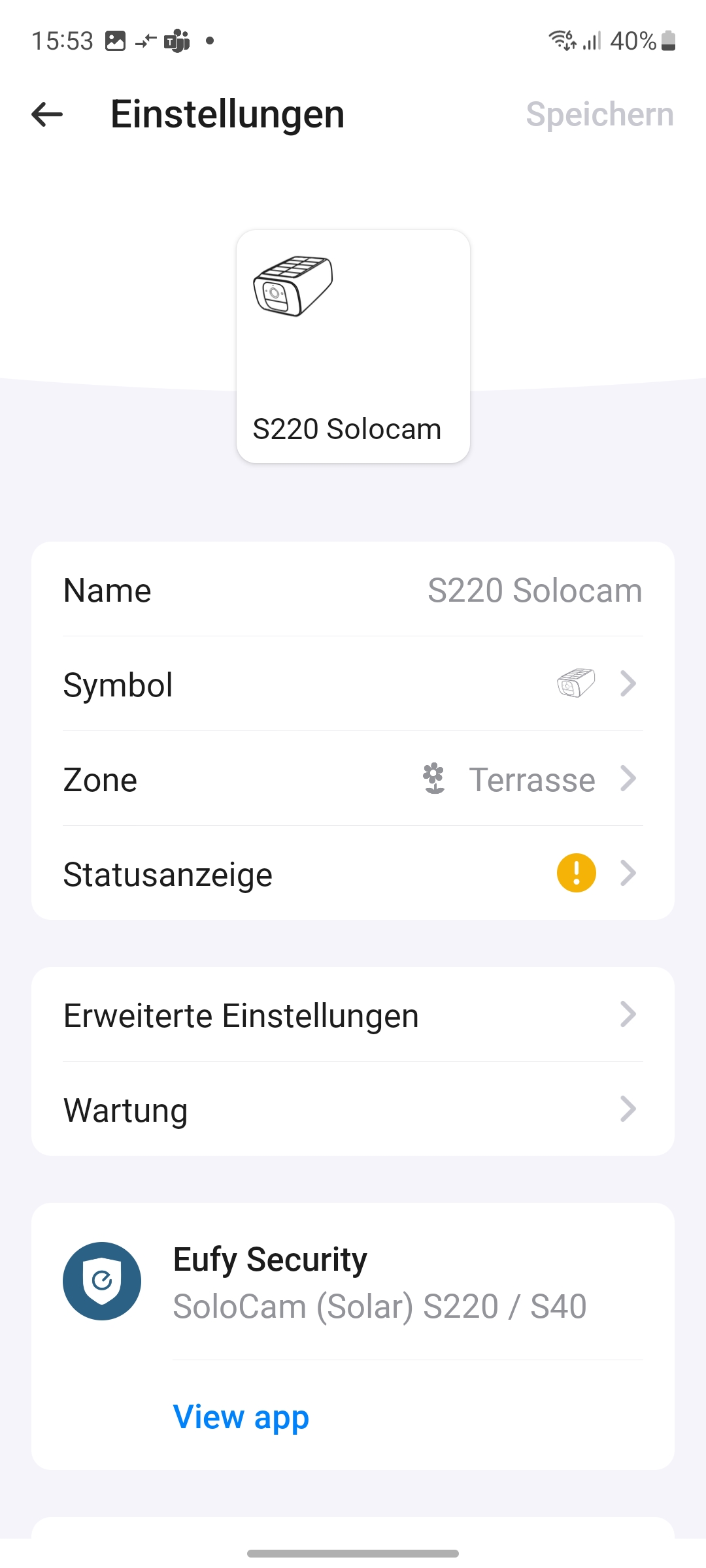The width and height of the screenshot is (706, 1568).
Task: Tap the View app link
Action: coord(241,1416)
